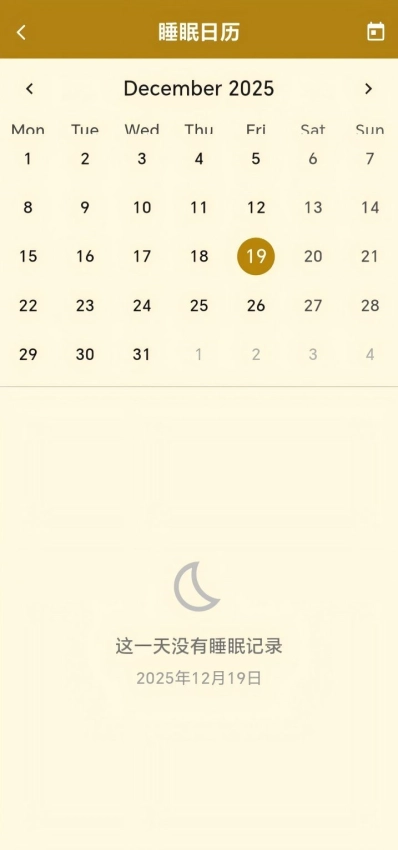This screenshot has width=398, height=850.
Task: Go to the previous month
Action: point(29,88)
